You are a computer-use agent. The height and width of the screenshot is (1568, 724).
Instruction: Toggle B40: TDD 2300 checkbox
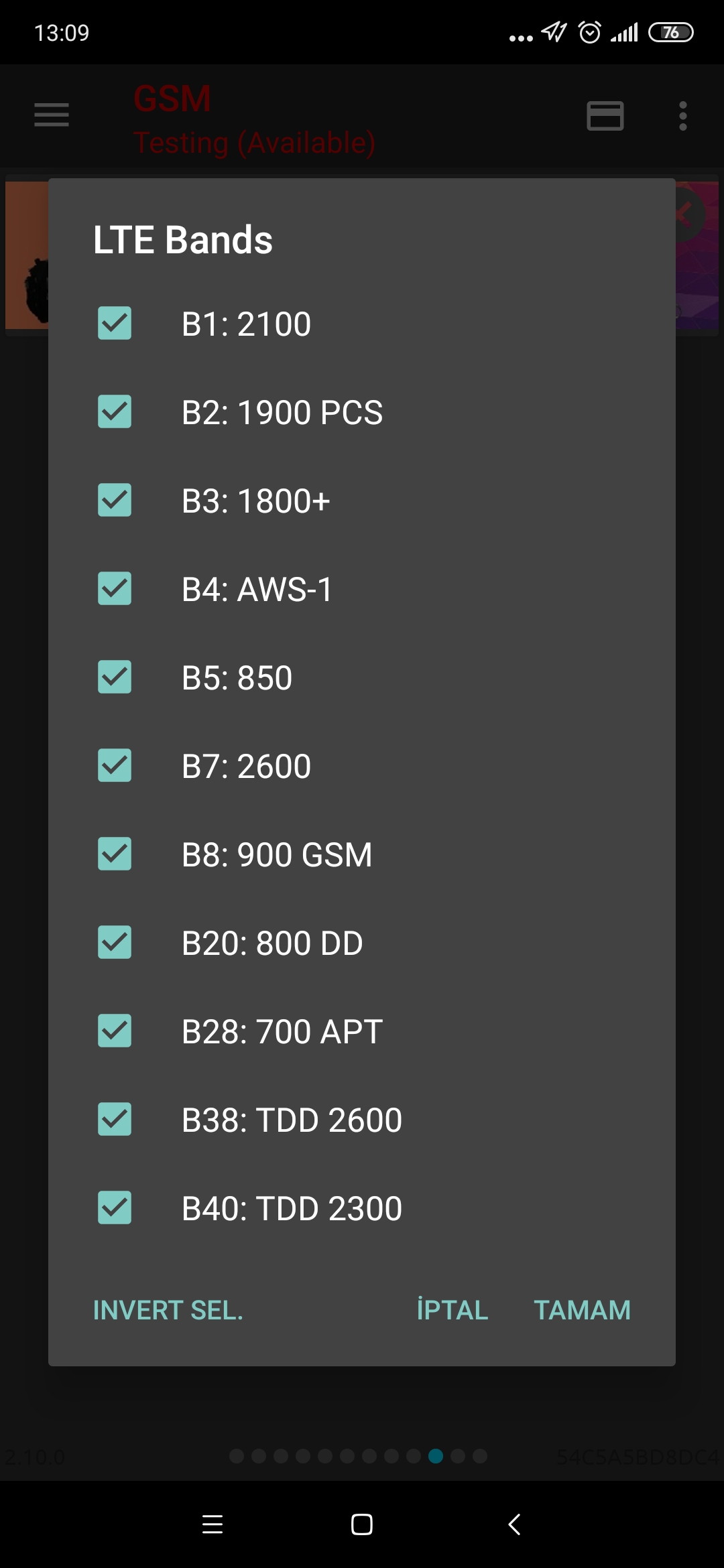[x=115, y=1207]
